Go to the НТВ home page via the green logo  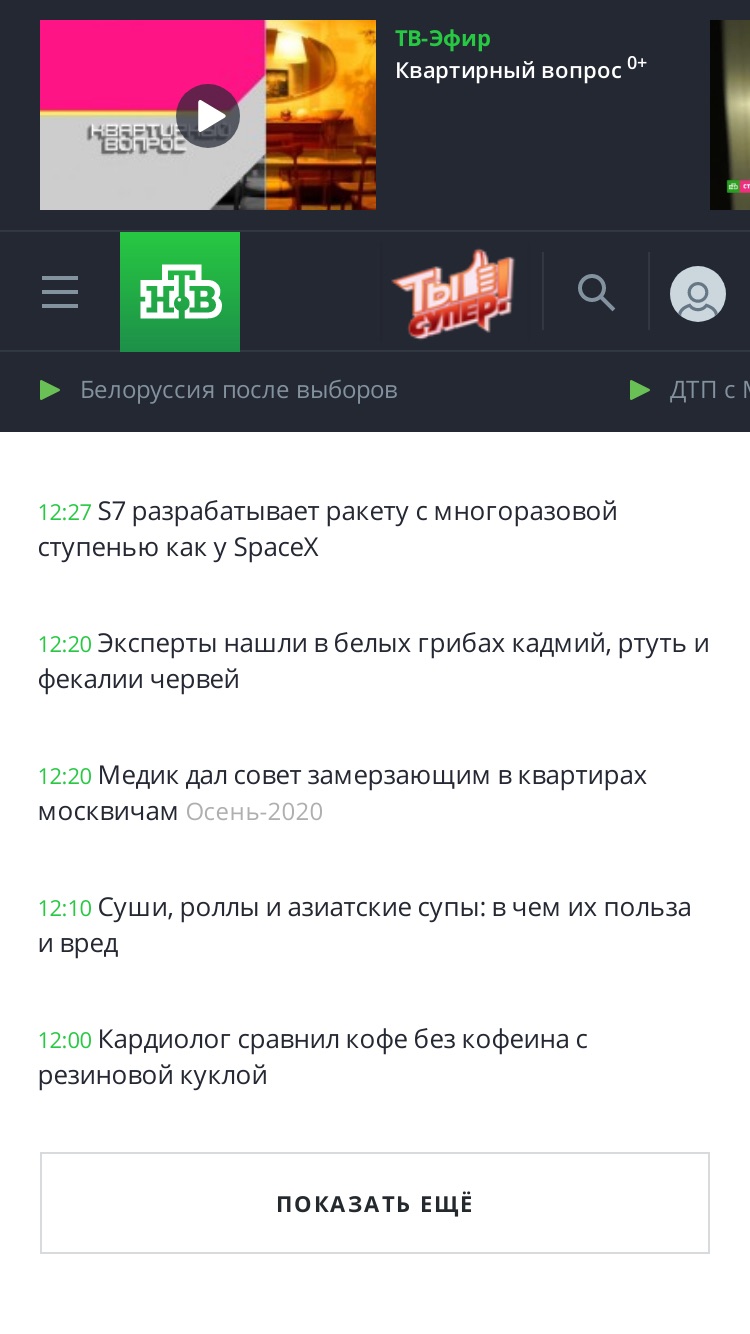pos(180,292)
